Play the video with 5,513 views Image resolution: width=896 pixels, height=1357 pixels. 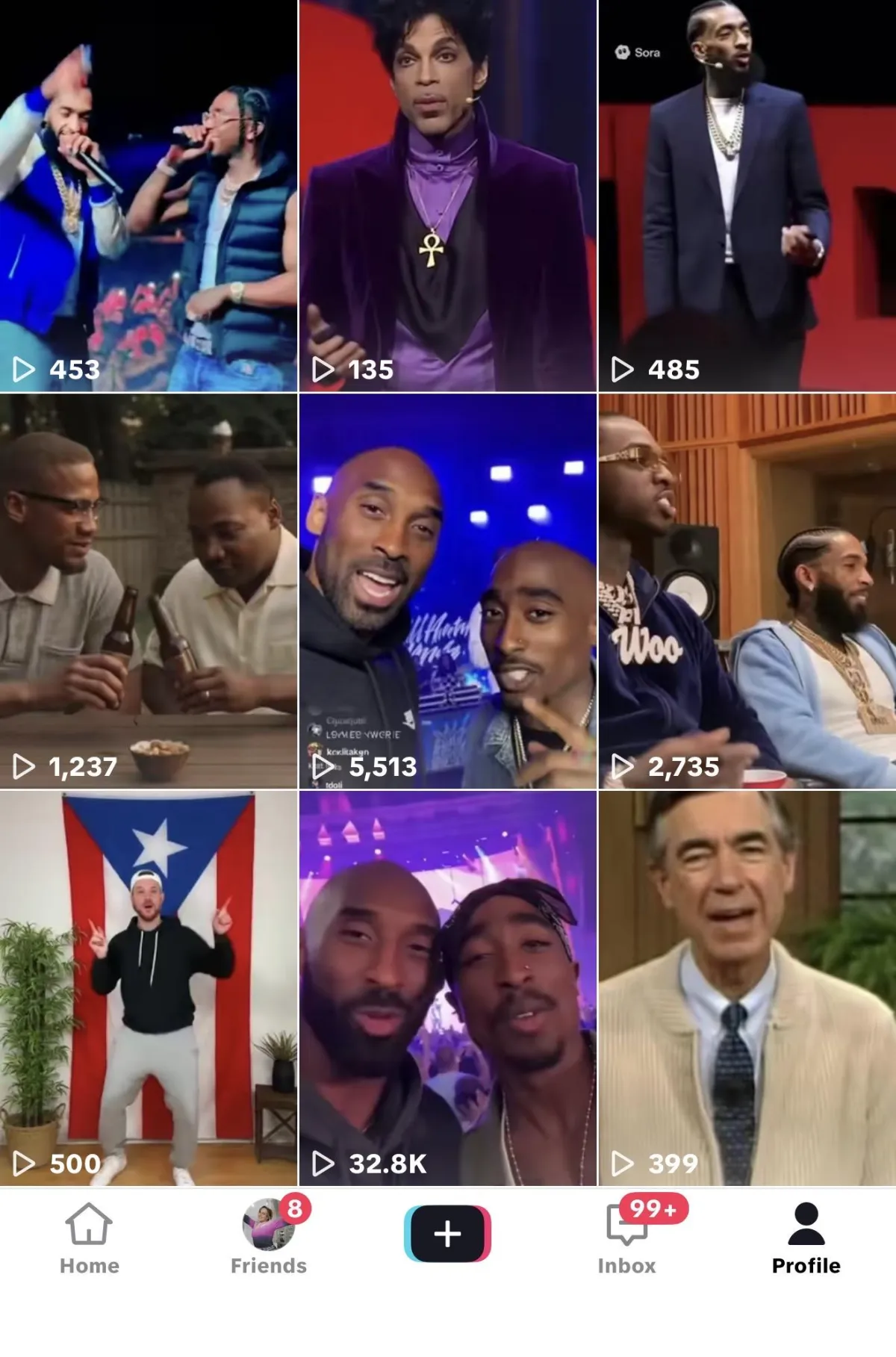[448, 591]
